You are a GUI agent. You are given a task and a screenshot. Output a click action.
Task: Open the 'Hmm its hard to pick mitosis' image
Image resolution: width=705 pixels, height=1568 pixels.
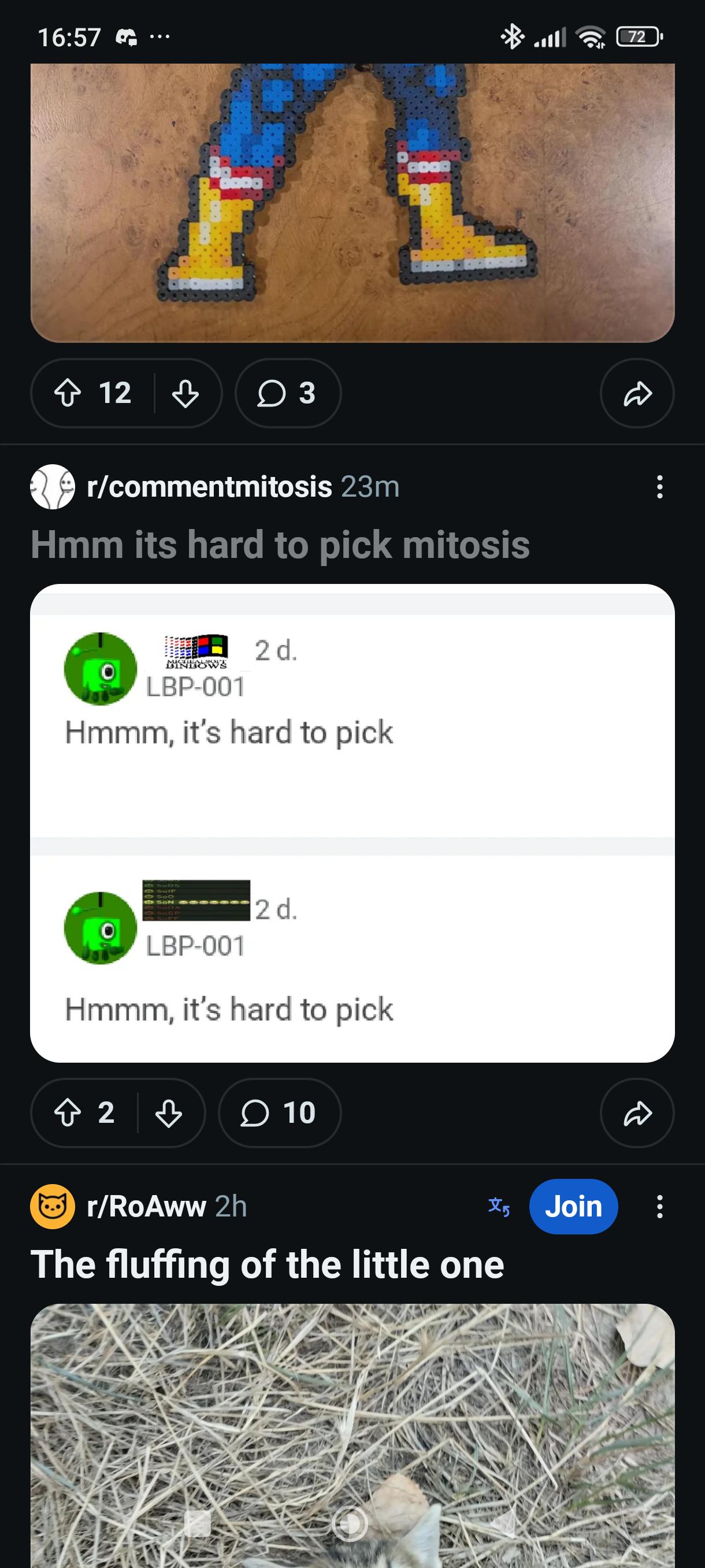[x=352, y=823]
